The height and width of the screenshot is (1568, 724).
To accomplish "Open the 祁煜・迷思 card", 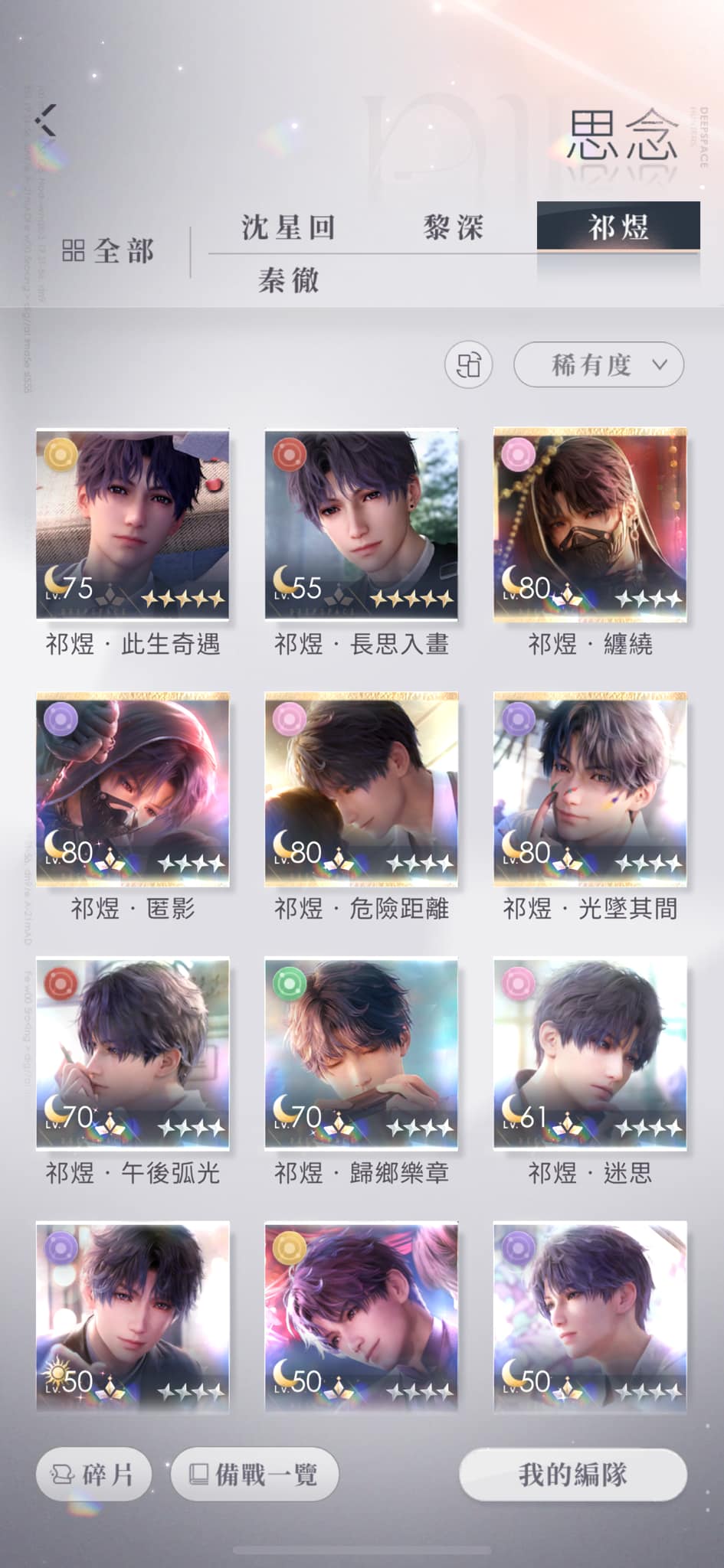I will click(590, 1053).
